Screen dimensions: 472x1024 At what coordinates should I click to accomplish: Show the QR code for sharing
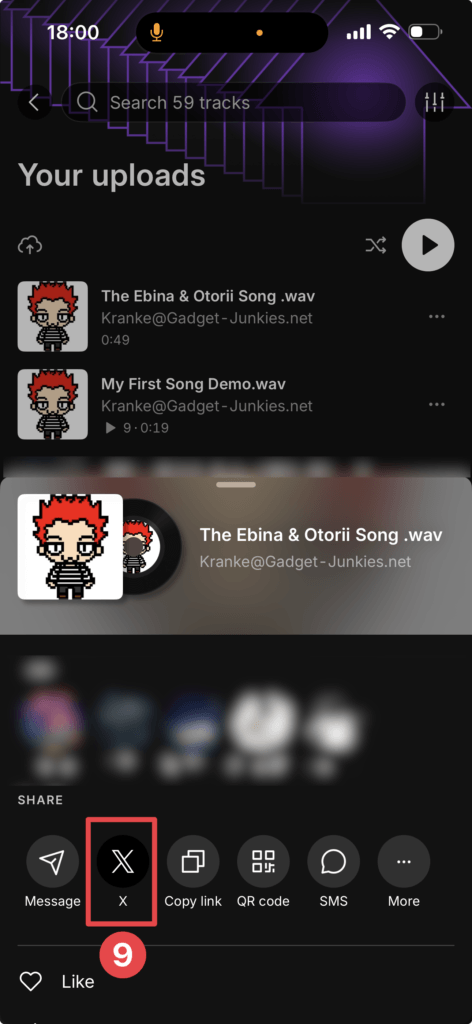pyautogui.click(x=263, y=872)
